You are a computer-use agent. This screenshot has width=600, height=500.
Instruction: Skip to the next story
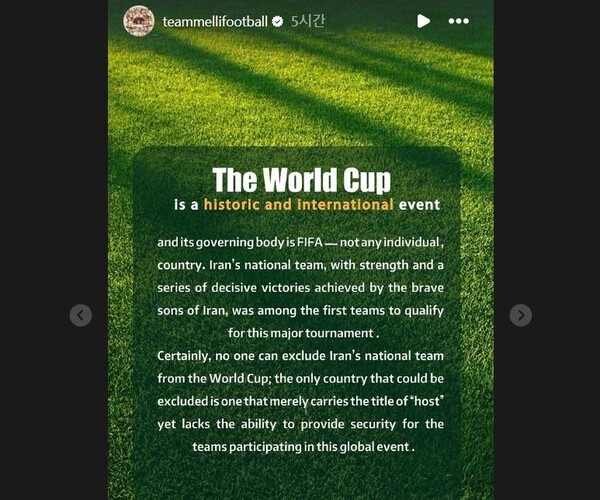pos(520,315)
